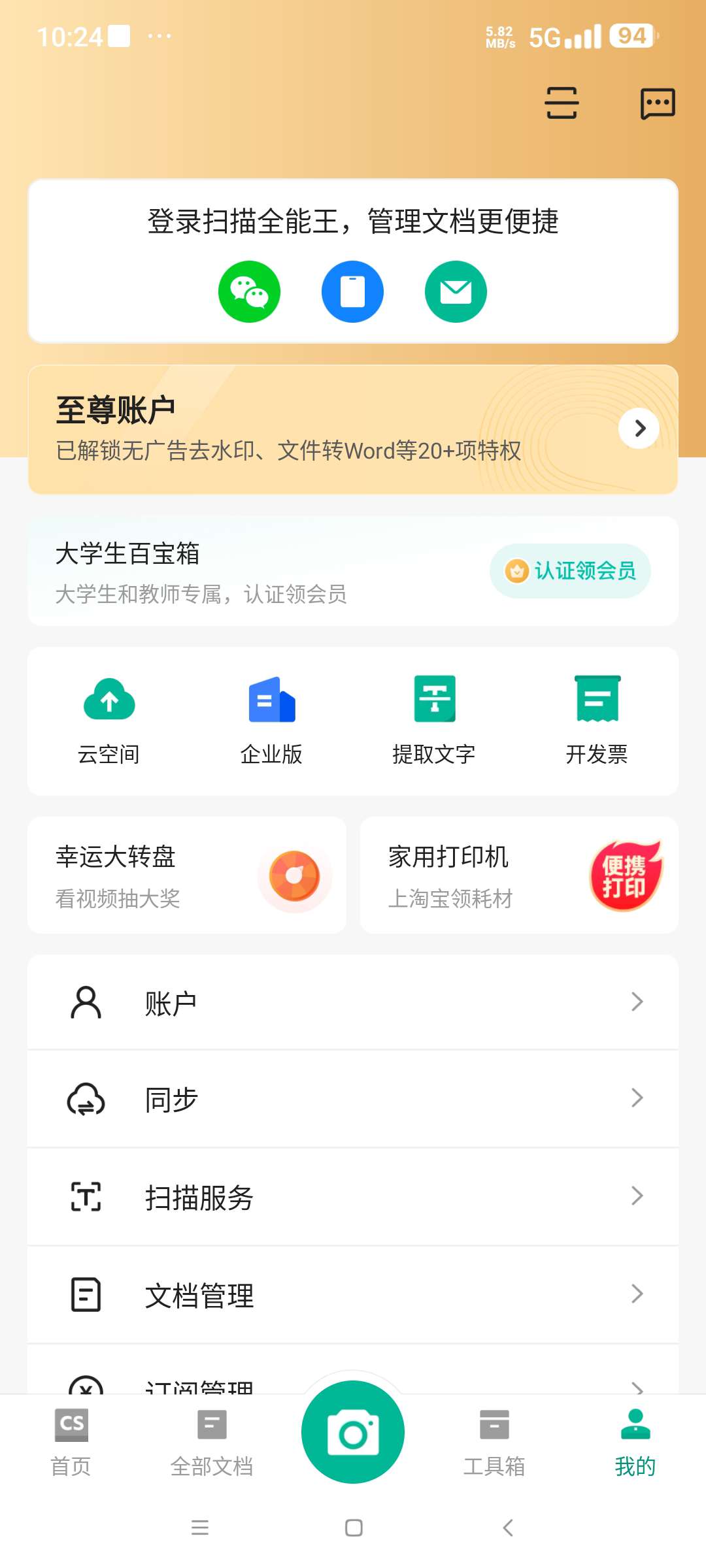Expand the 至尊账户 details chevron

point(637,429)
